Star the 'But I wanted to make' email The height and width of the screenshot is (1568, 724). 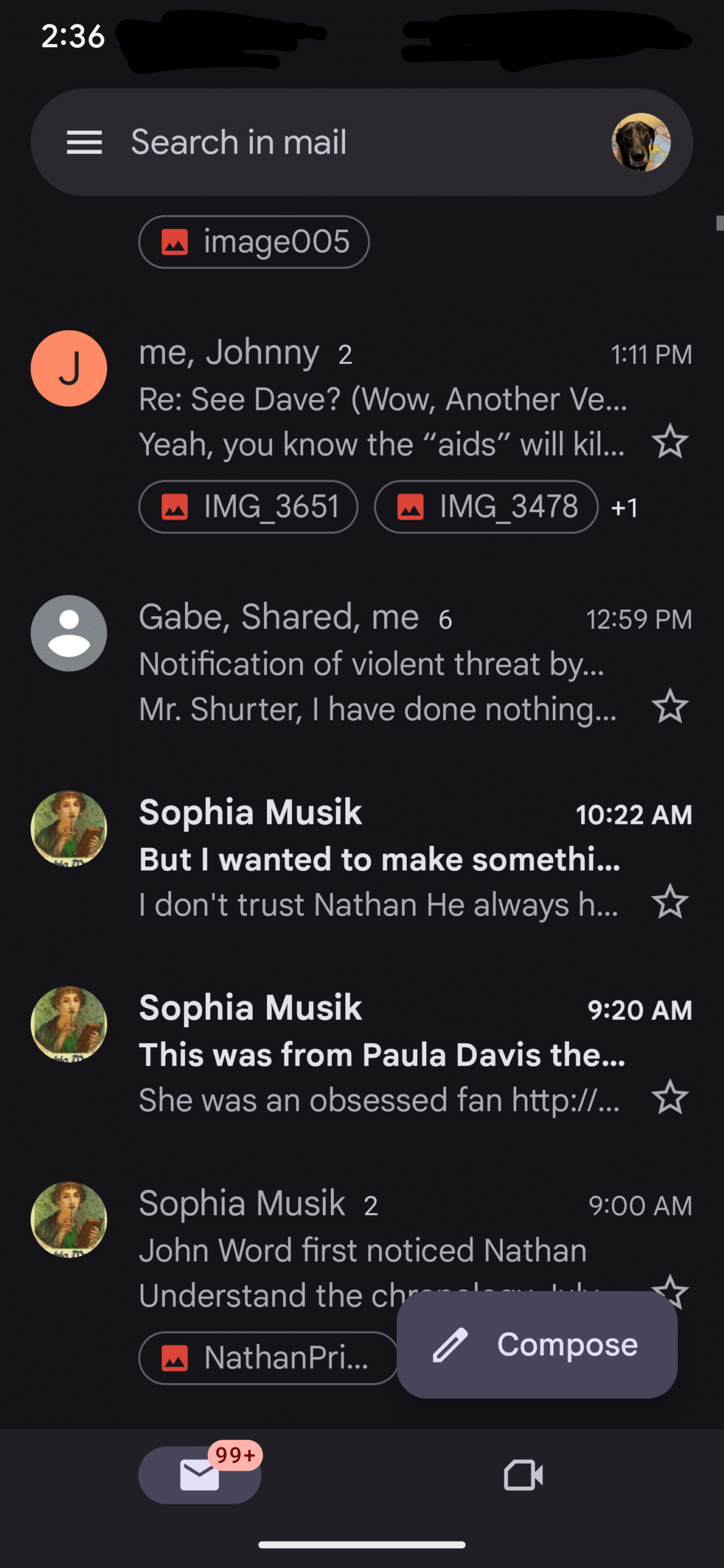point(670,902)
